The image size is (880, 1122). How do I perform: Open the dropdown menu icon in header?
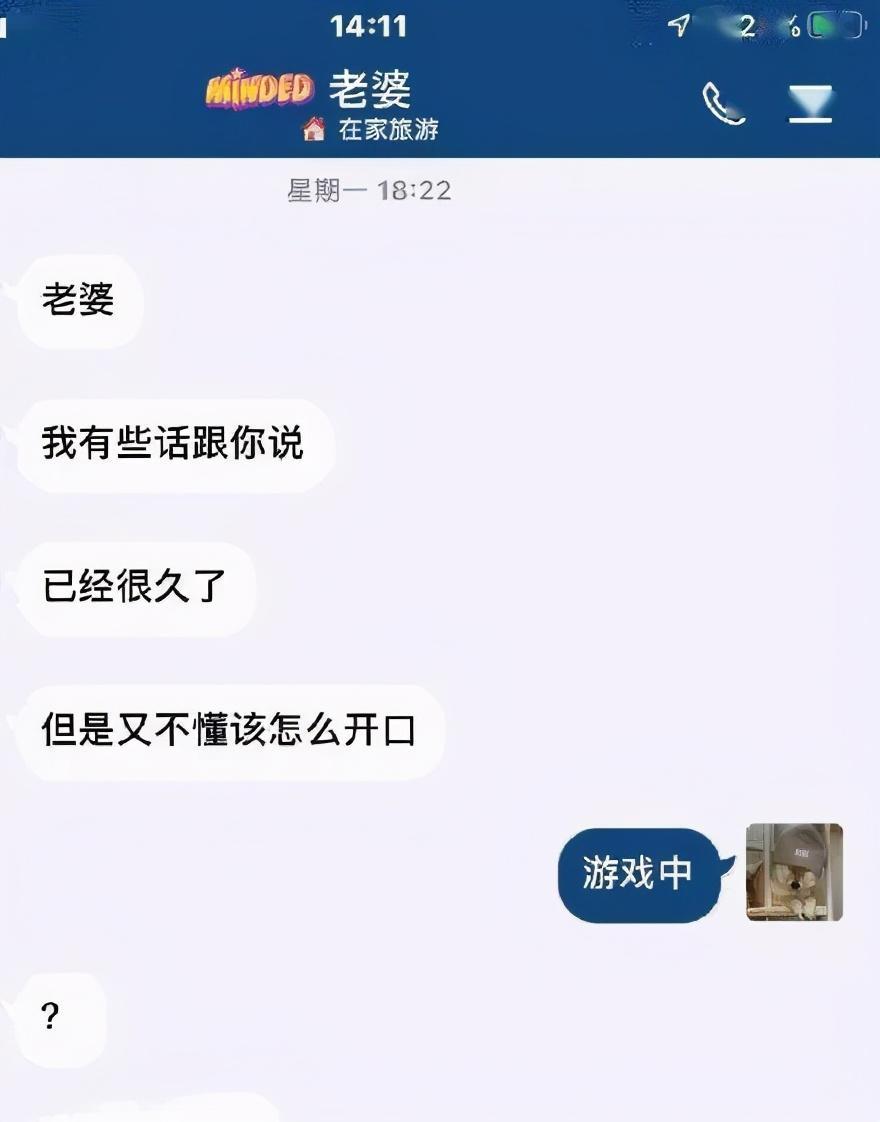tap(810, 103)
